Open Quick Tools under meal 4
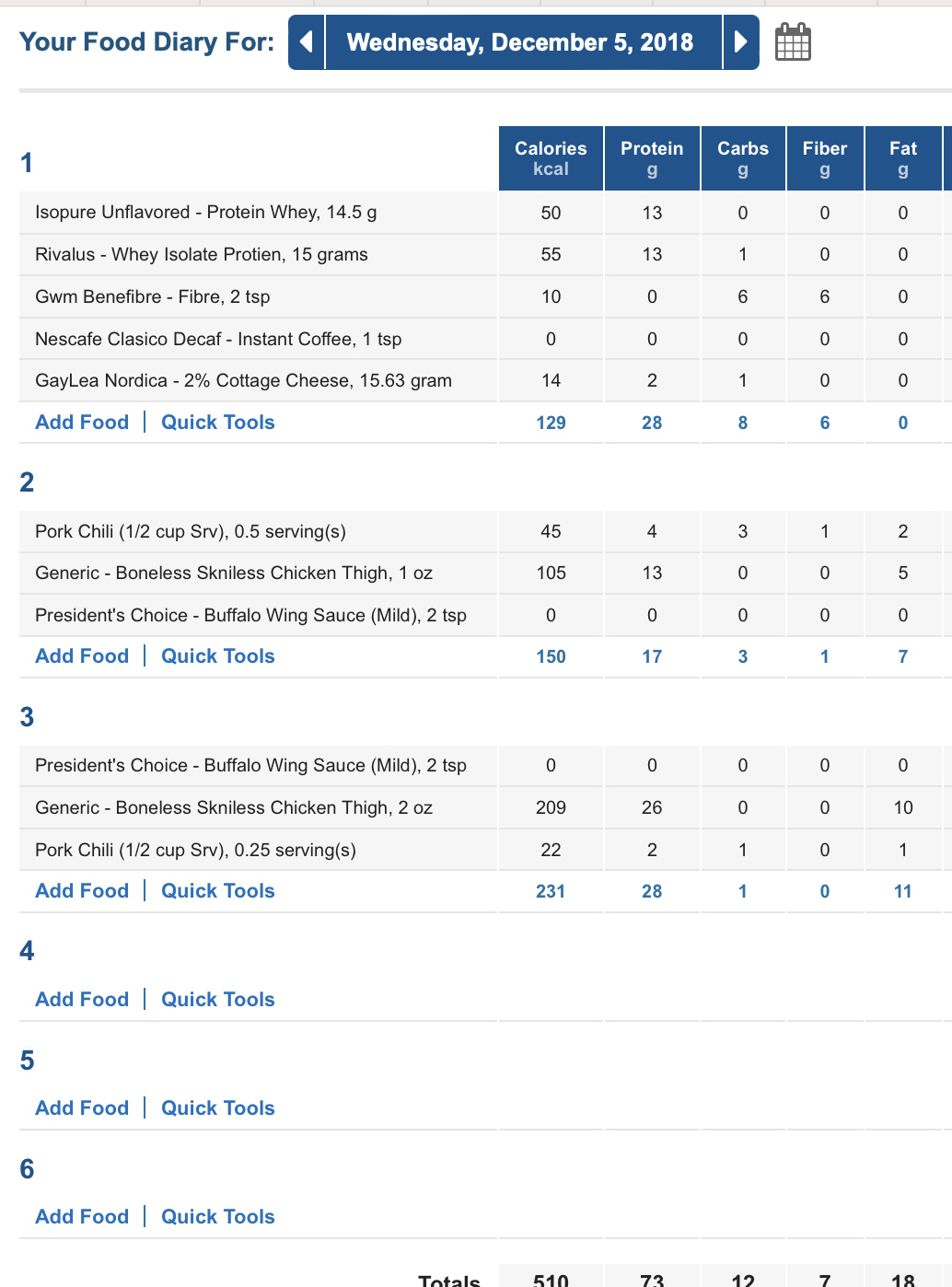This screenshot has width=952, height=1287. [218, 1000]
